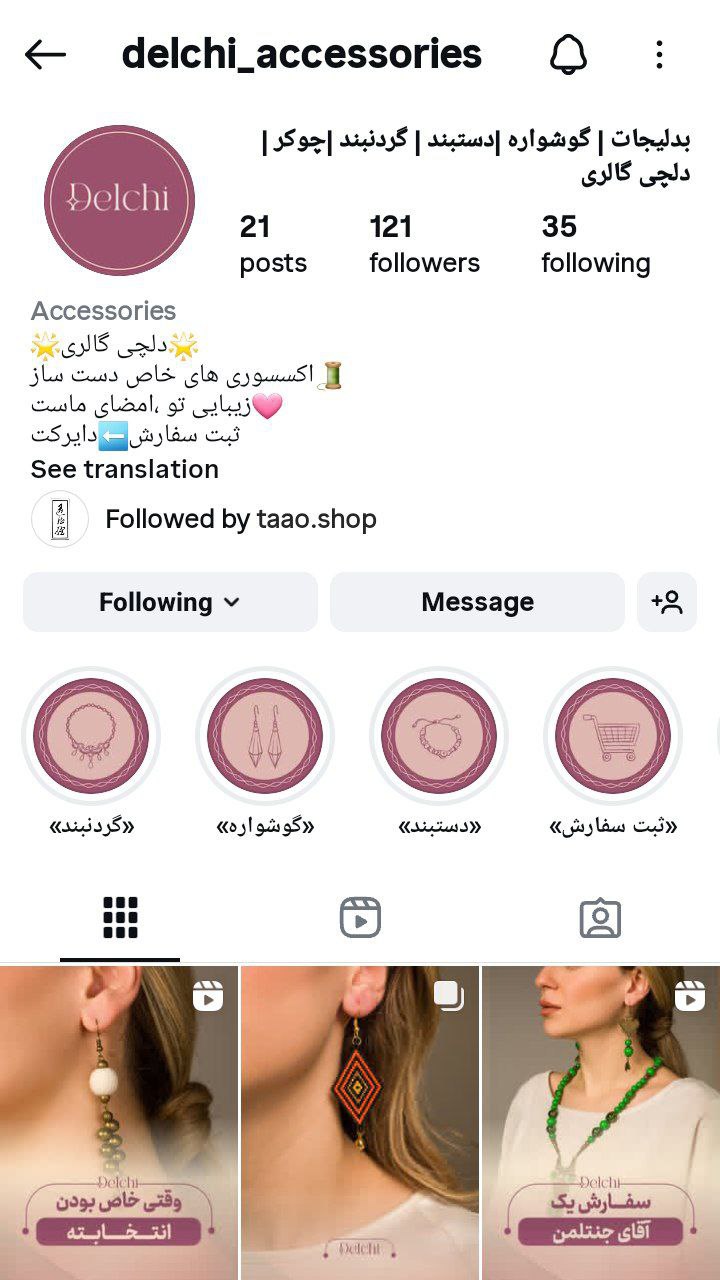Open the notifications bell for this profile

click(568, 54)
